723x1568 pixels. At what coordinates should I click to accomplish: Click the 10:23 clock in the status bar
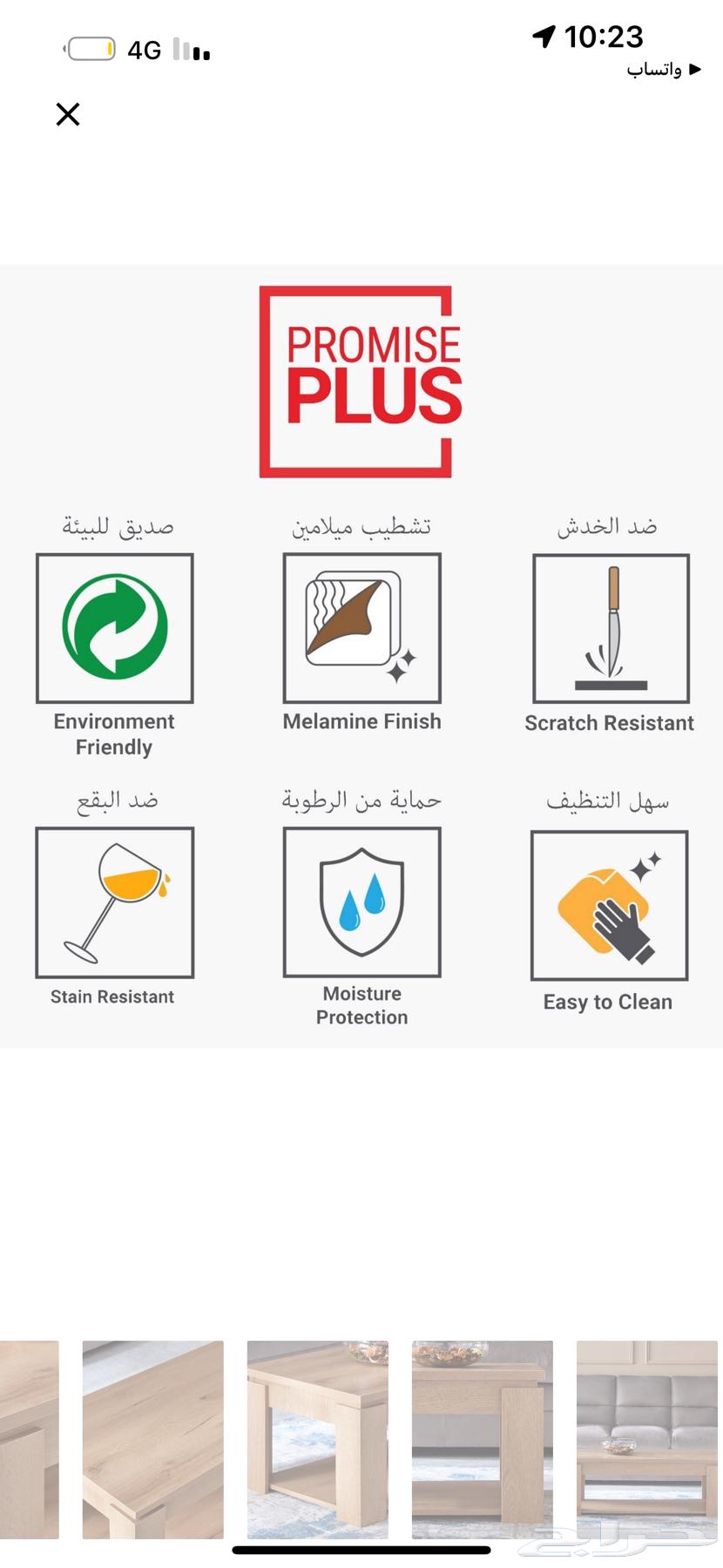tap(606, 37)
